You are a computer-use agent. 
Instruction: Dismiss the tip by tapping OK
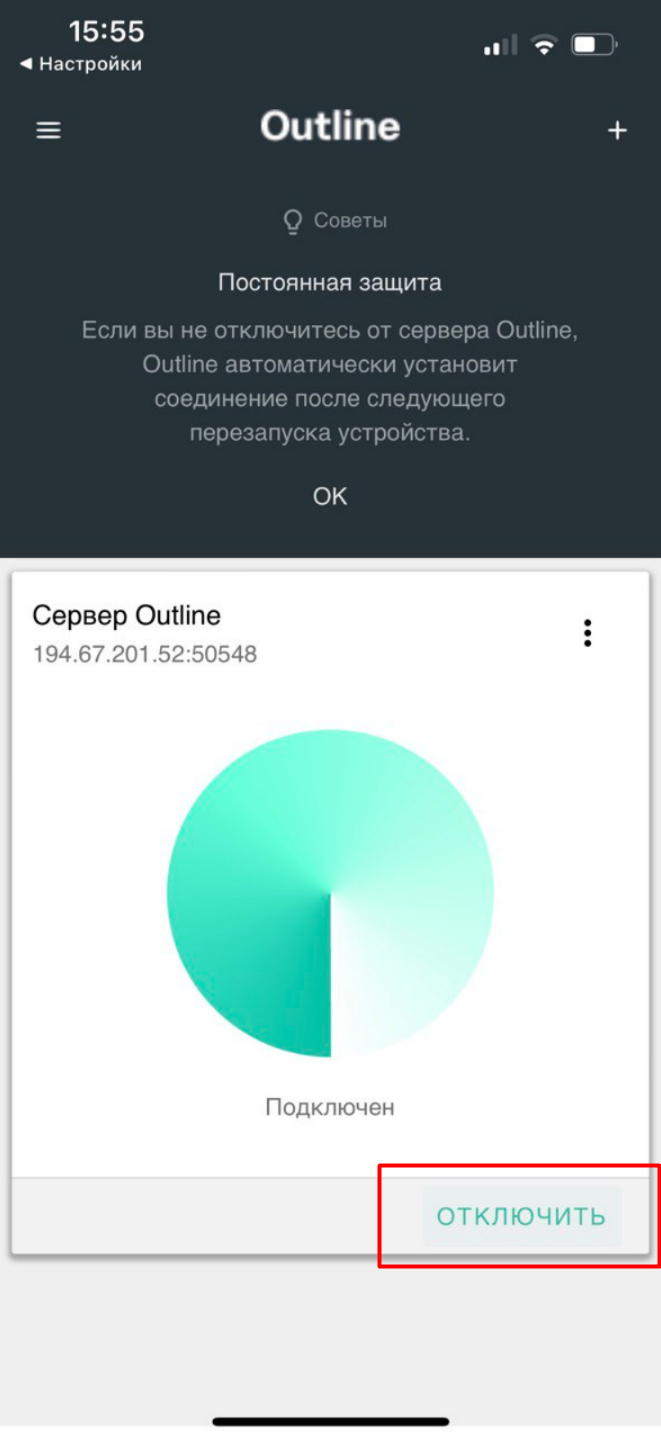pyautogui.click(x=330, y=496)
